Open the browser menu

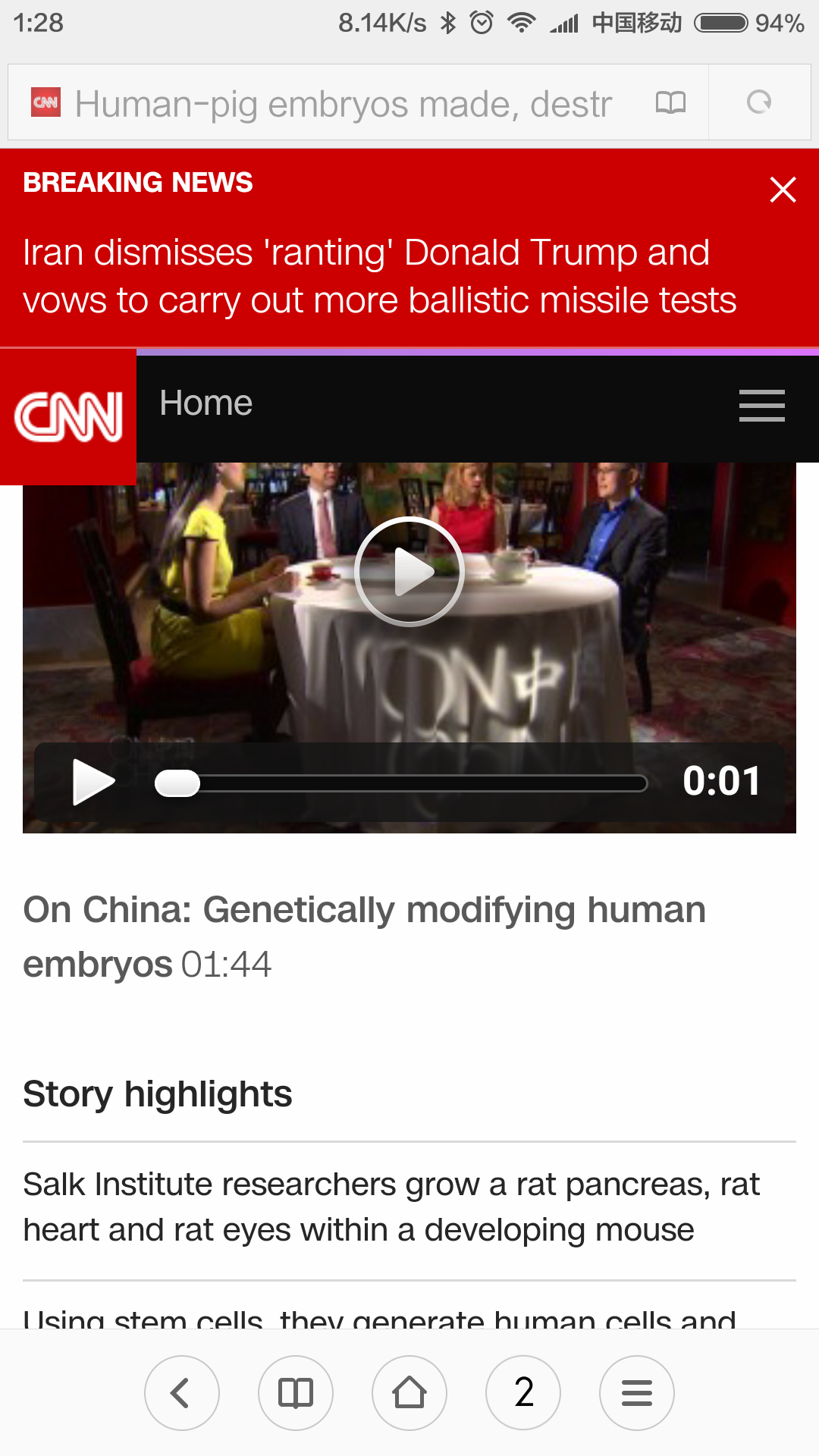coord(637,1393)
